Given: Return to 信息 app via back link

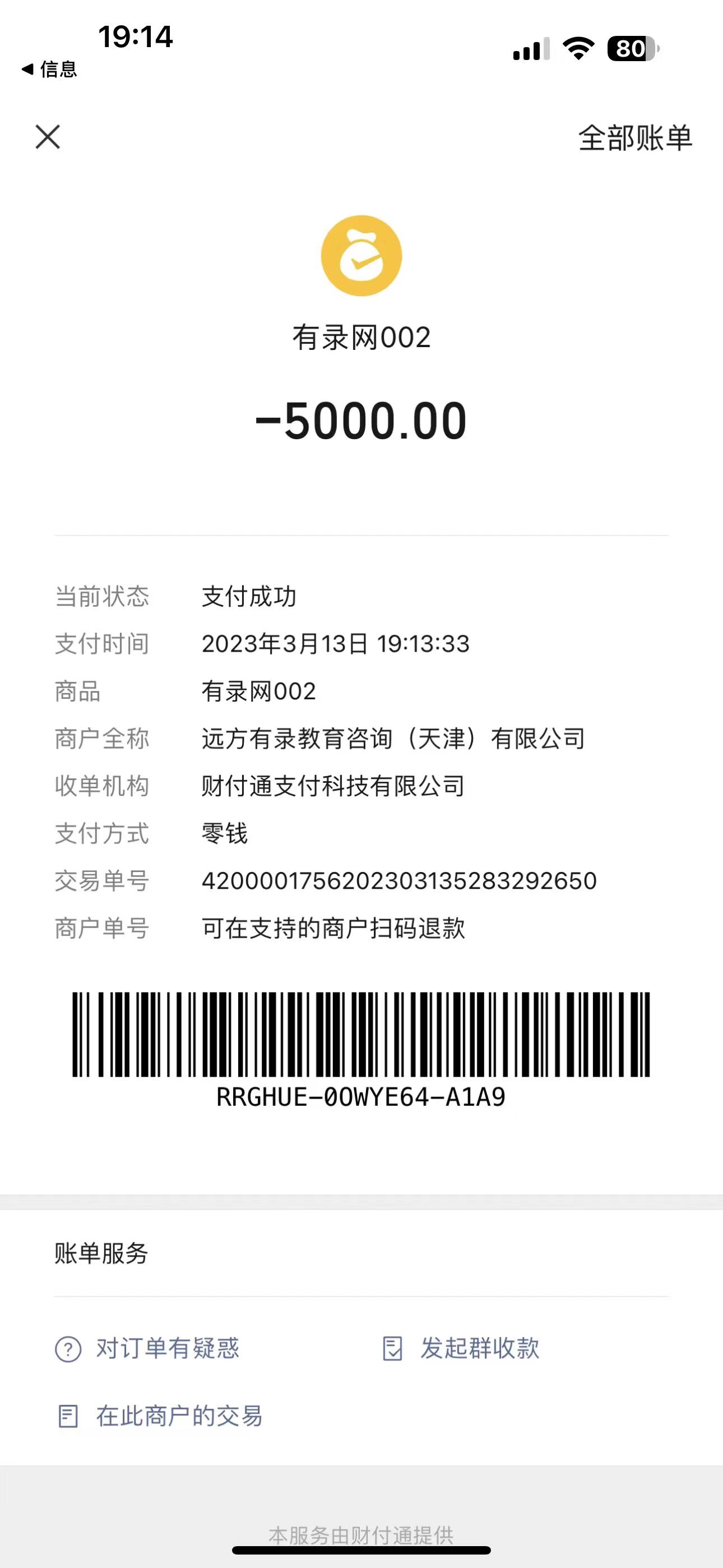Looking at the screenshot, I should point(49,70).
